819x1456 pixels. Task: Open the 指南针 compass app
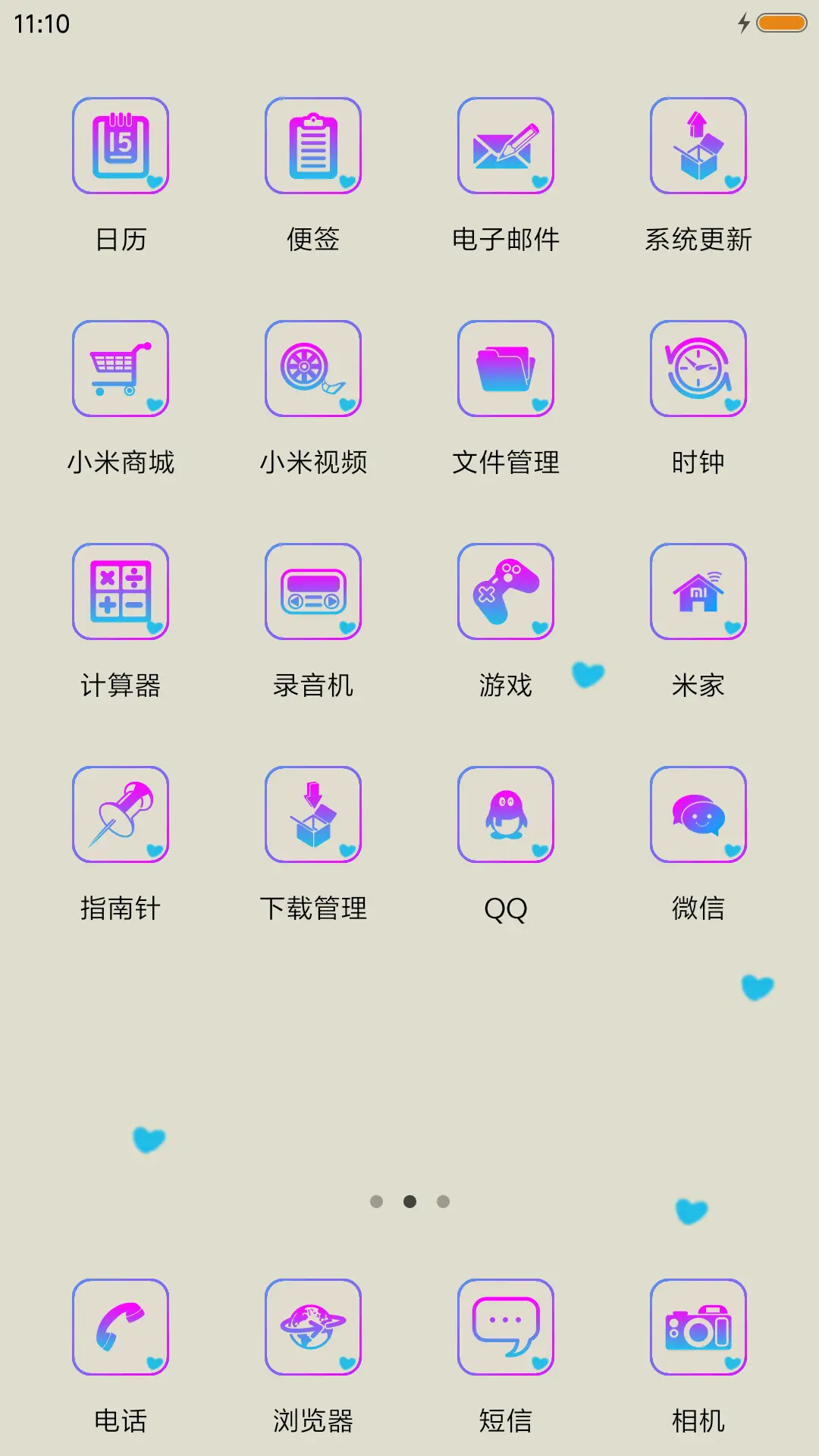coord(120,813)
